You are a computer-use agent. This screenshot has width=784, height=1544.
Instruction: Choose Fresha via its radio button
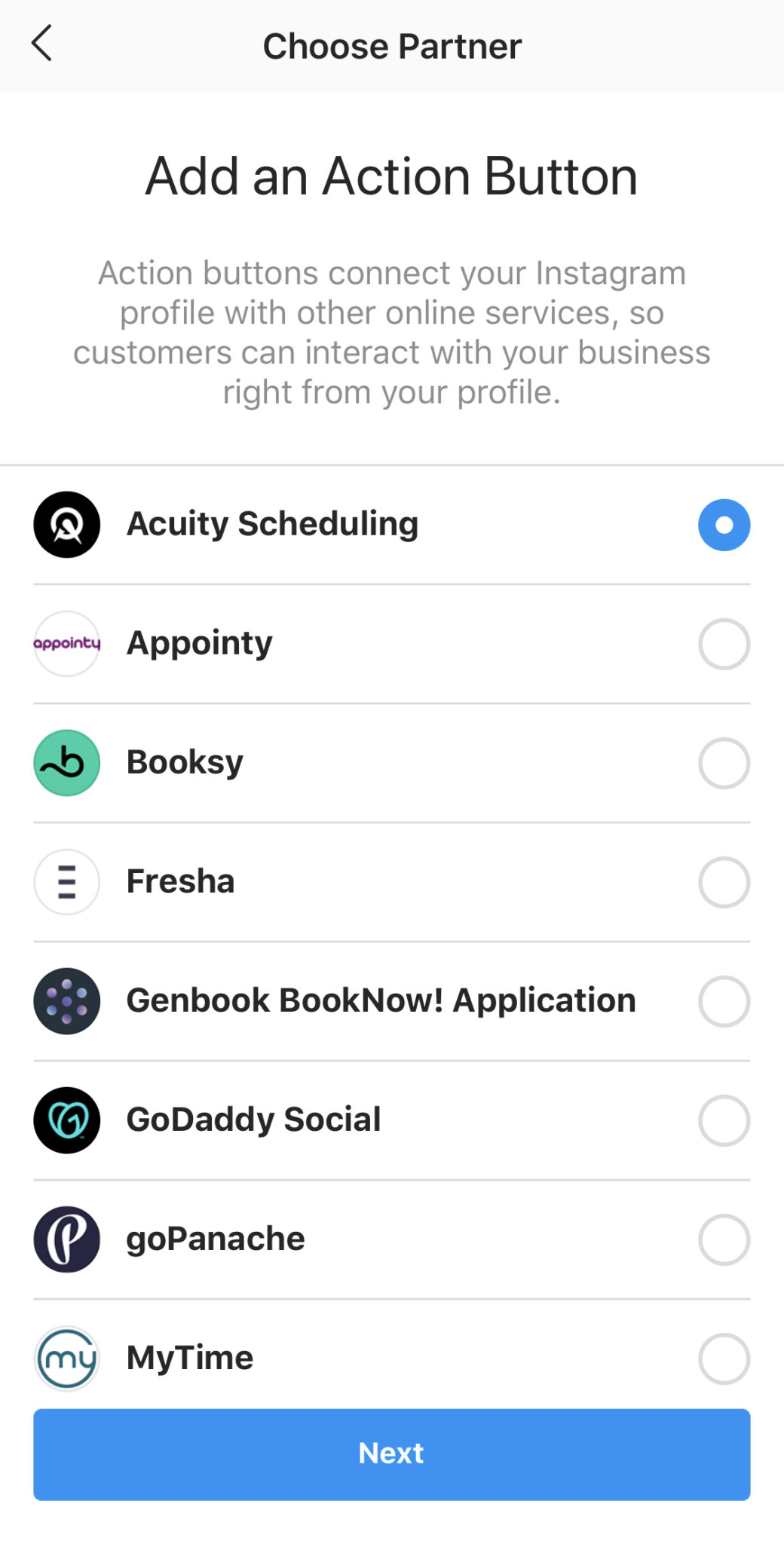(x=724, y=881)
